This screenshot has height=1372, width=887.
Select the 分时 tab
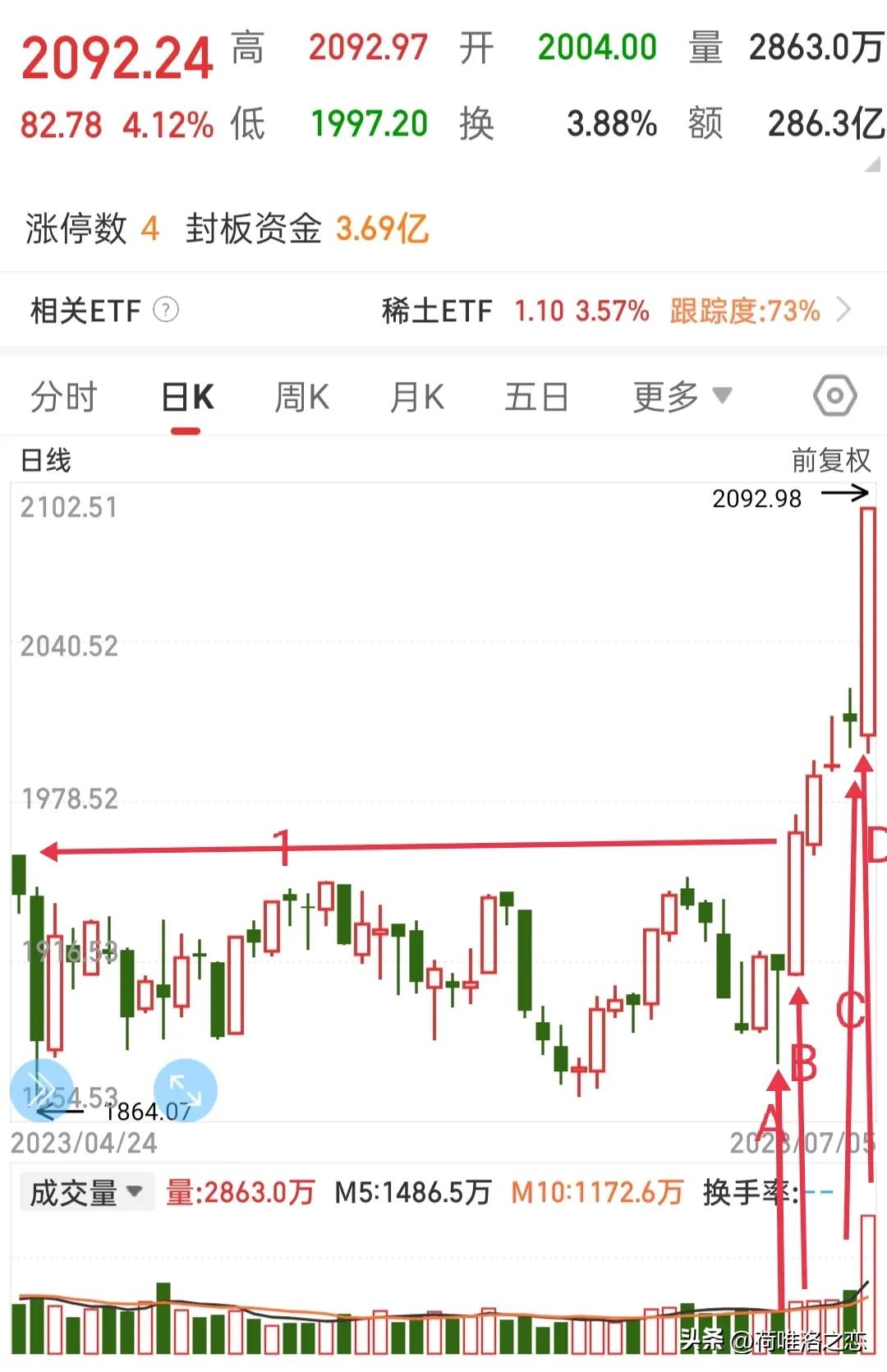[x=65, y=395]
